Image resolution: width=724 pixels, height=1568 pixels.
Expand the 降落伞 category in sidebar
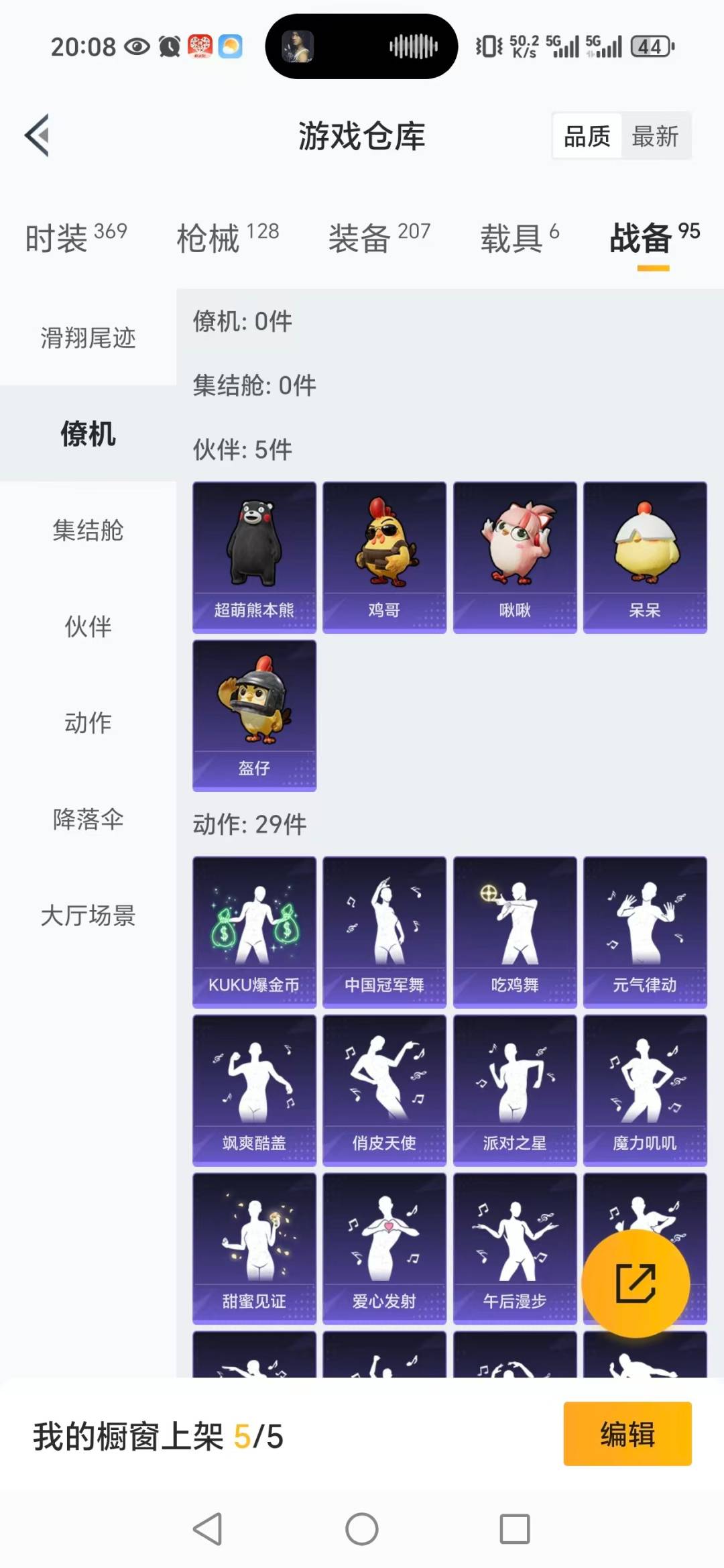point(86,820)
